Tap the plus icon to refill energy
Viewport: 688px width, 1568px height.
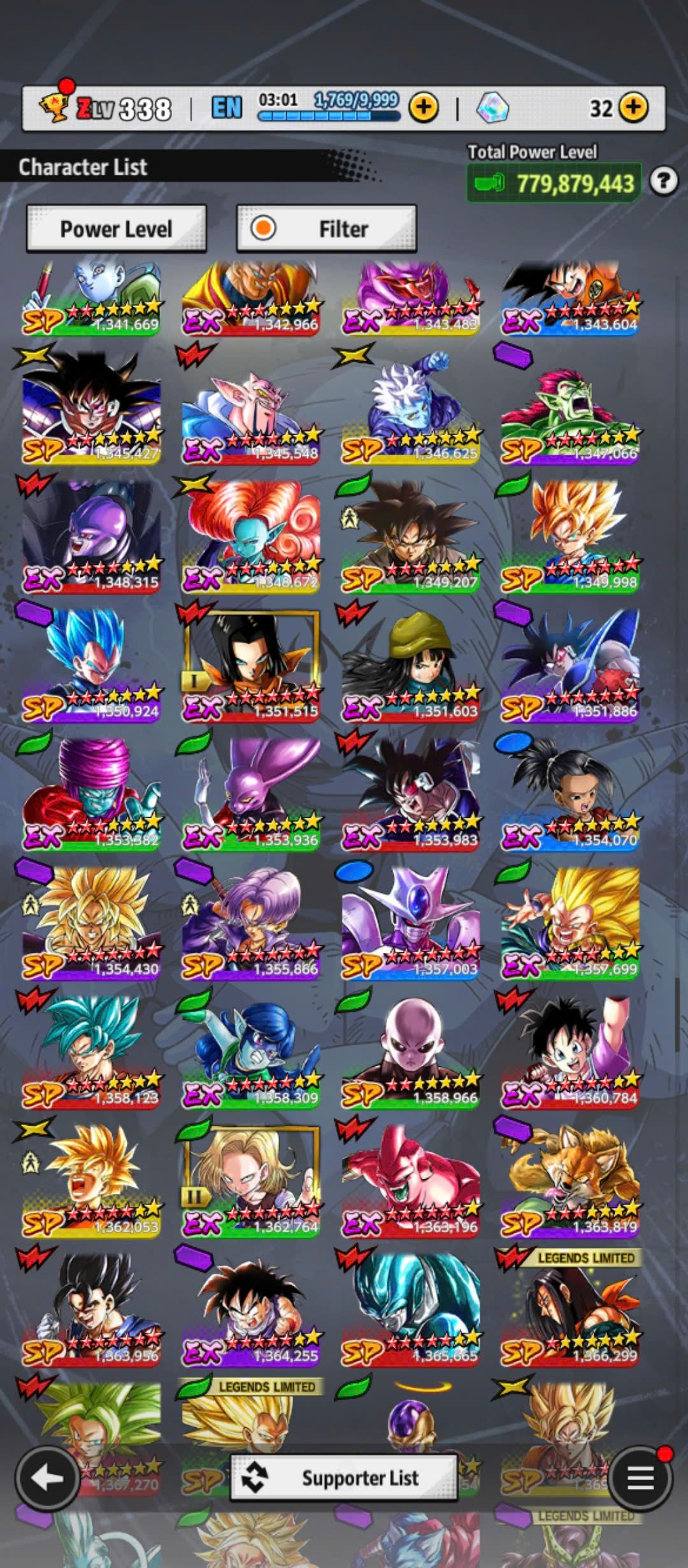[424, 108]
